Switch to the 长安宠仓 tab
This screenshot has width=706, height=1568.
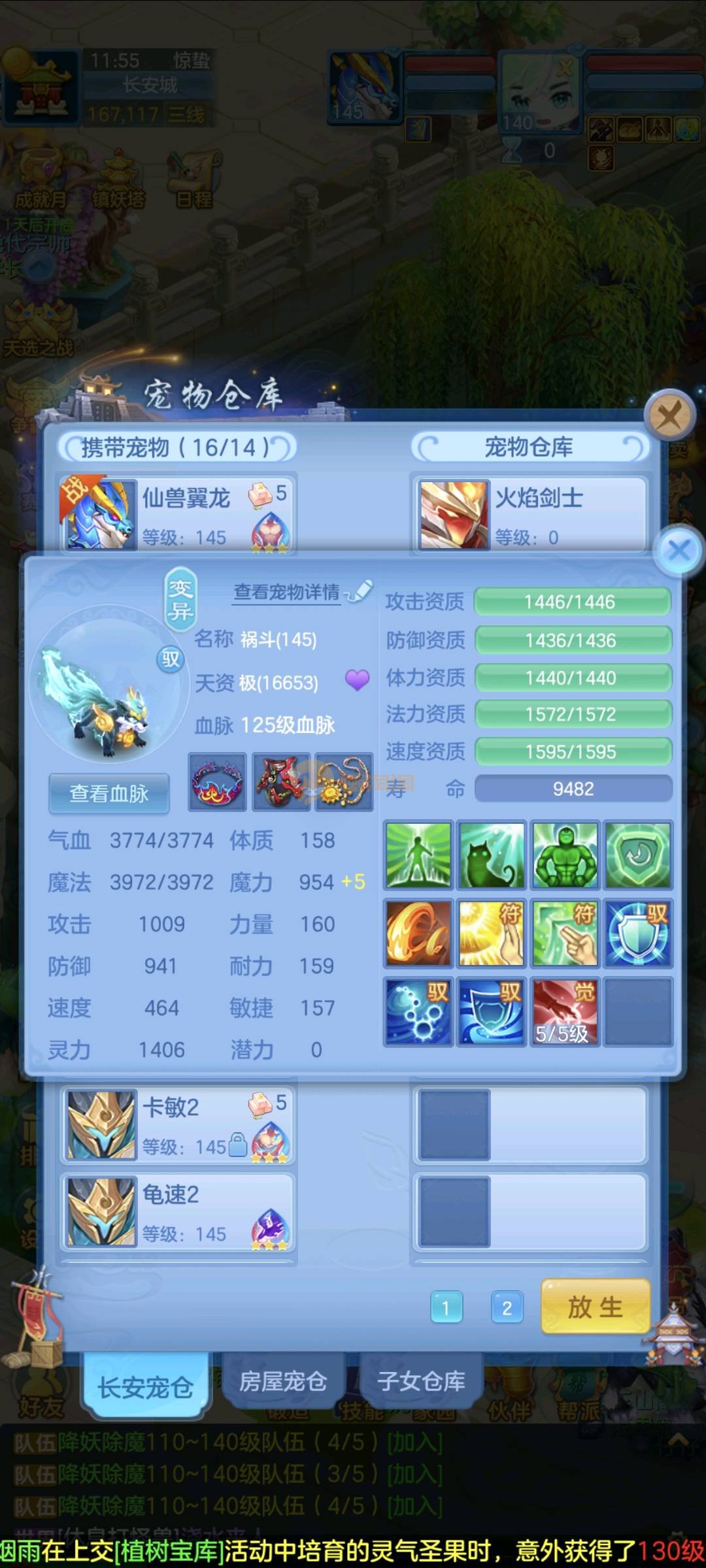146,1386
